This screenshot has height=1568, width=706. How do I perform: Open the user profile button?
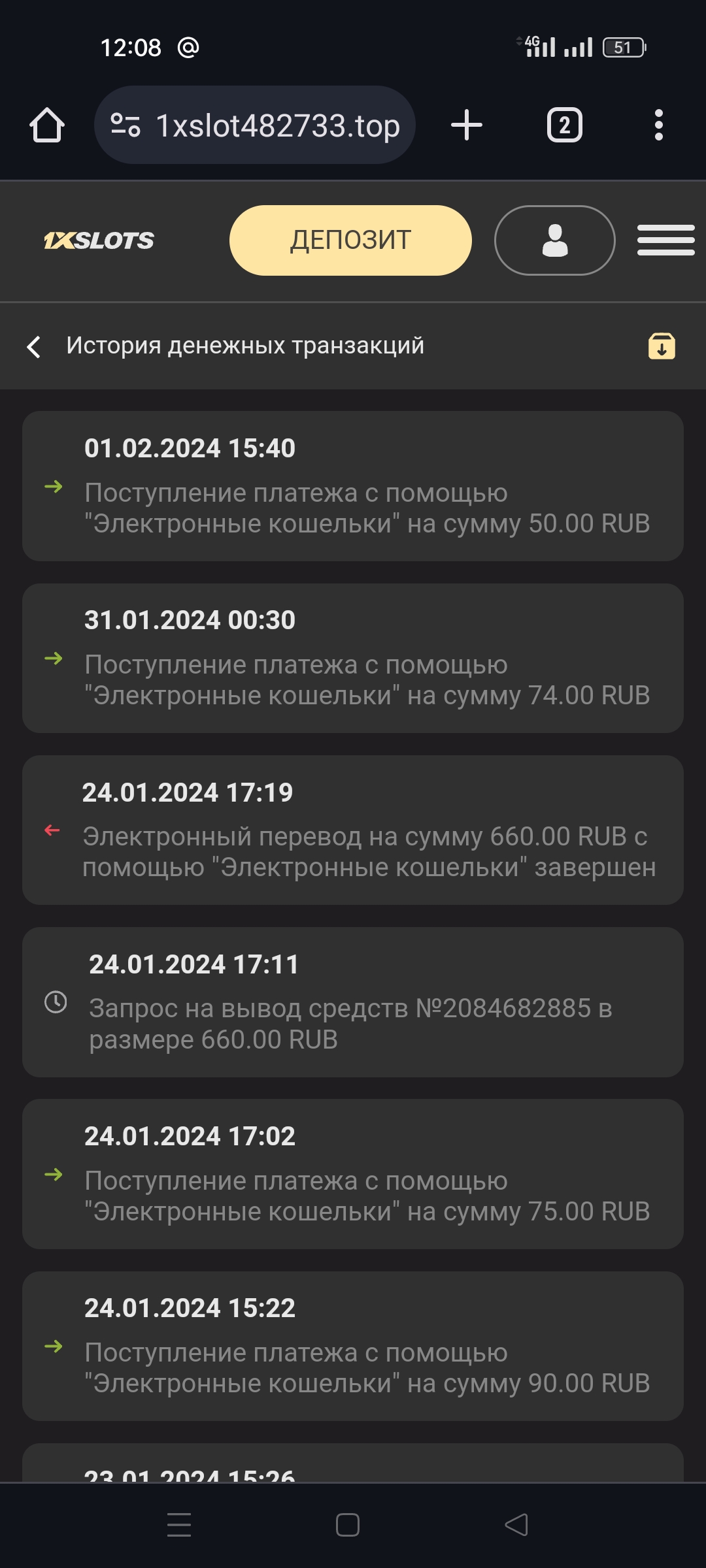(554, 240)
